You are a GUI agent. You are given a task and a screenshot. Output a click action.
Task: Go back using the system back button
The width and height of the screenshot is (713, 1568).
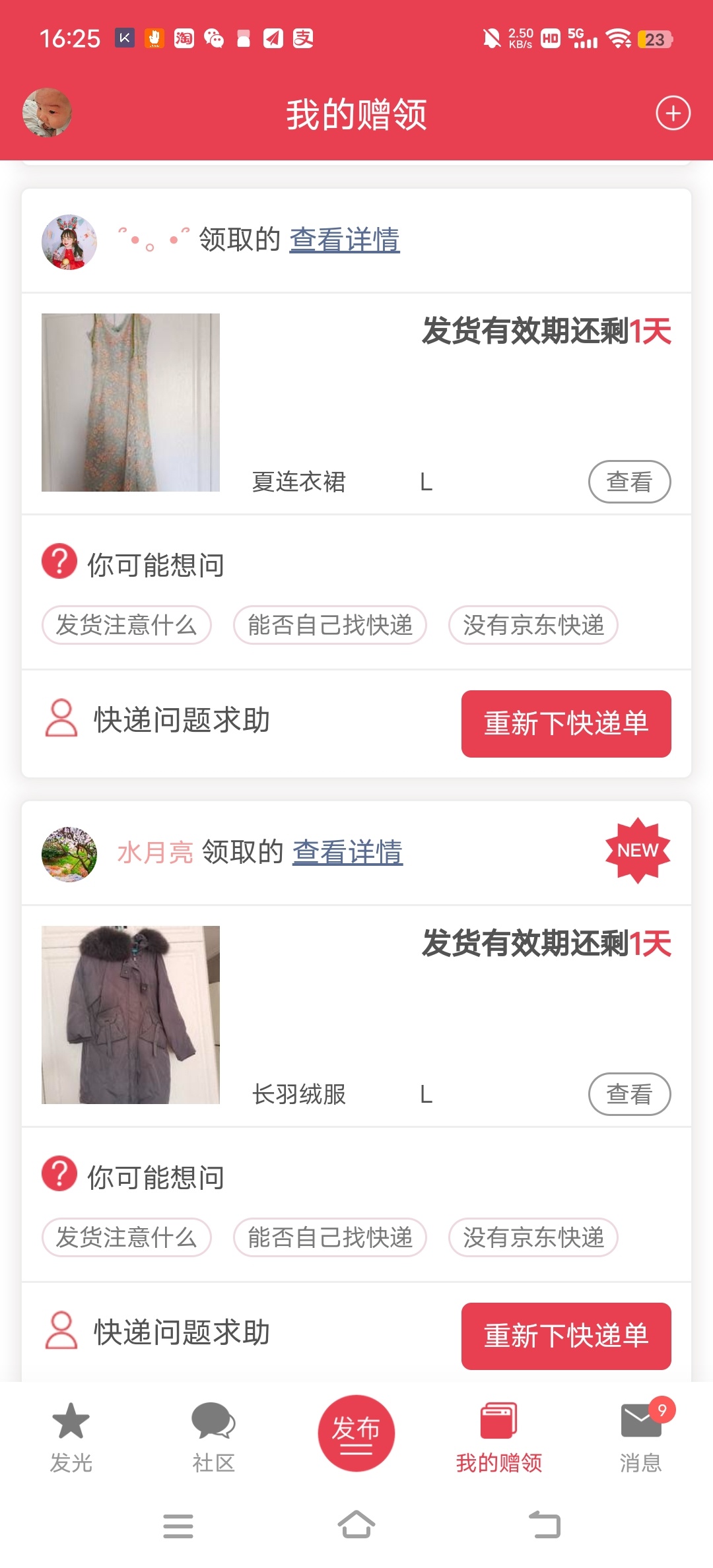click(x=545, y=1525)
